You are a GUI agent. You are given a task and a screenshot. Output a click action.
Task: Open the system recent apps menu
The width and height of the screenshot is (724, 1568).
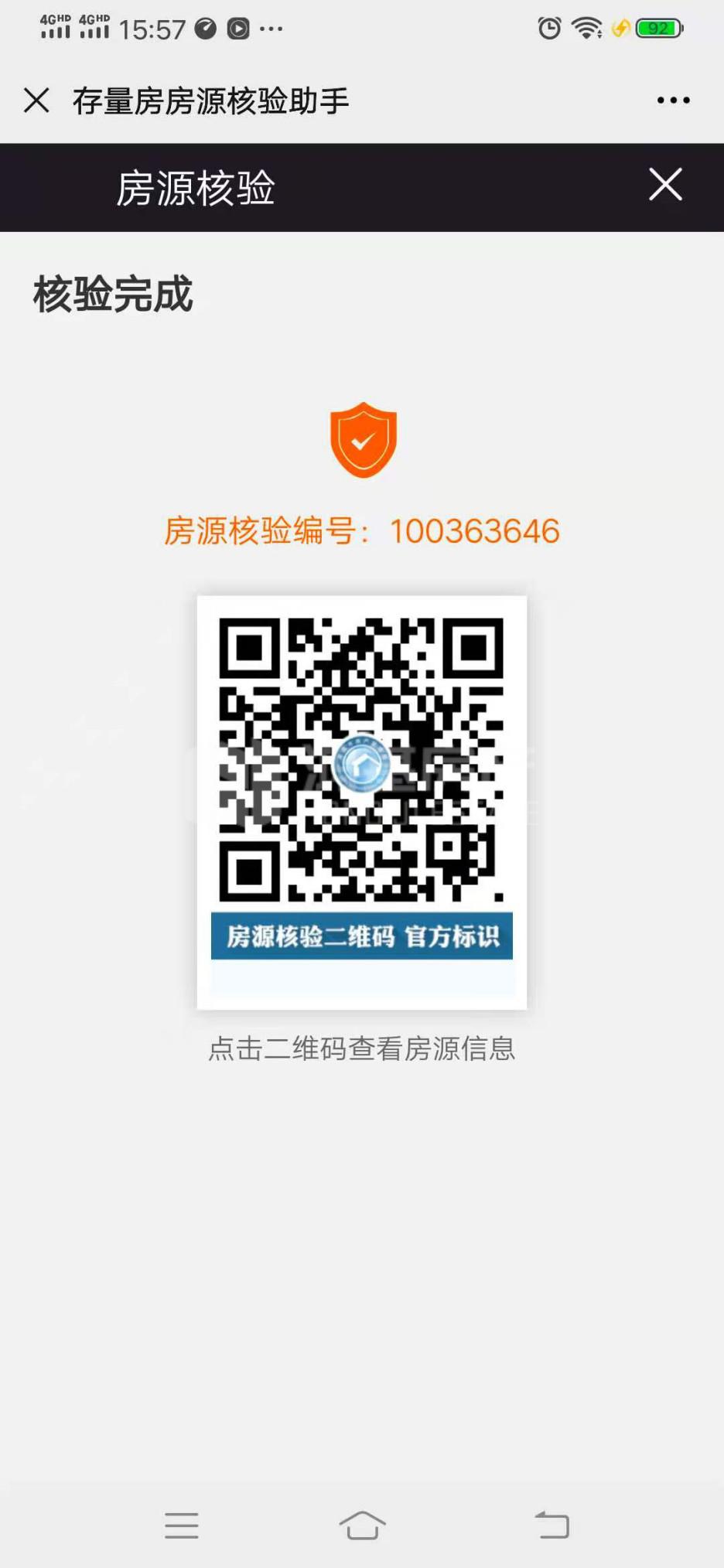pos(182,1525)
